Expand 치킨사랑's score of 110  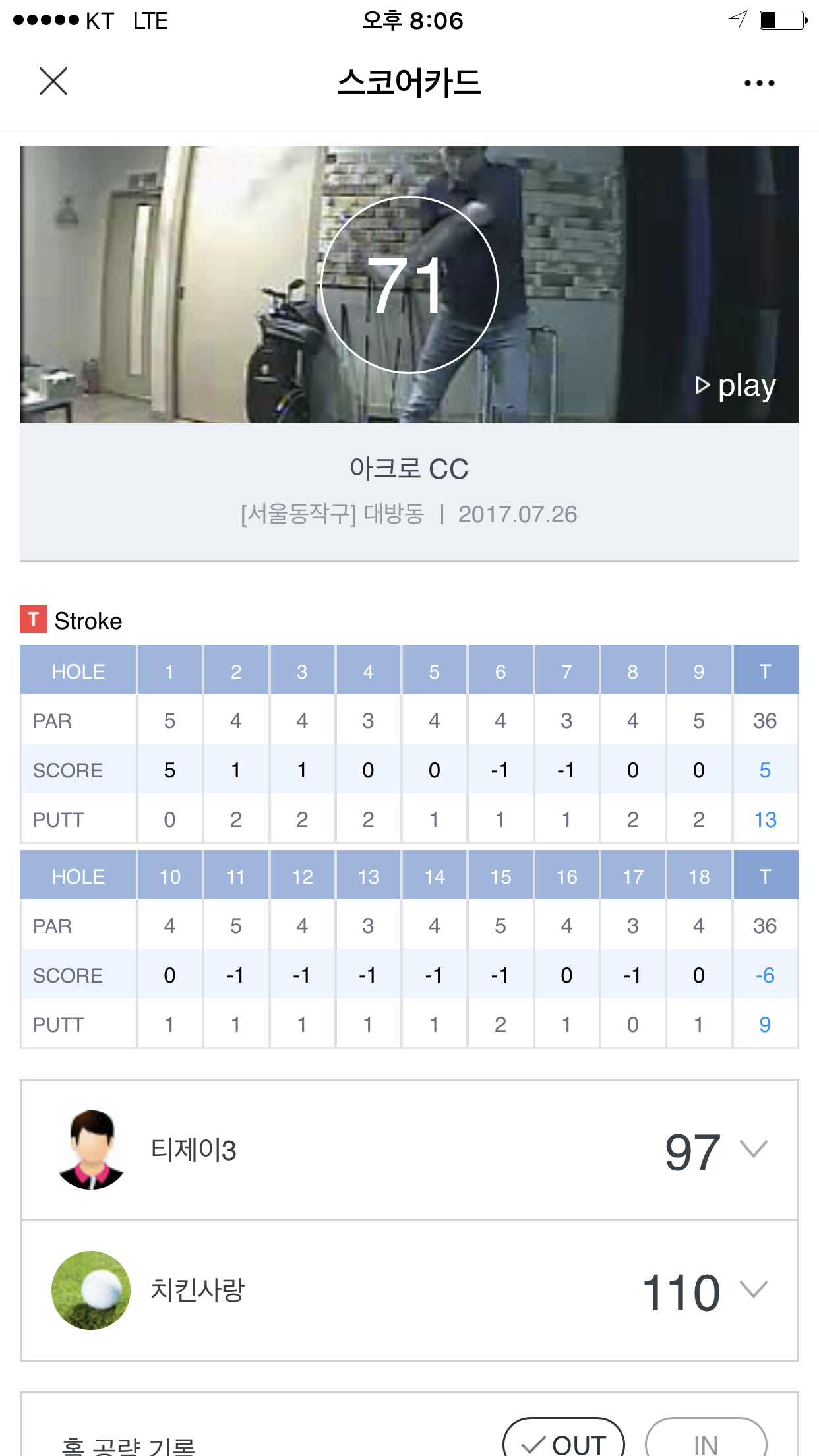click(x=753, y=1289)
